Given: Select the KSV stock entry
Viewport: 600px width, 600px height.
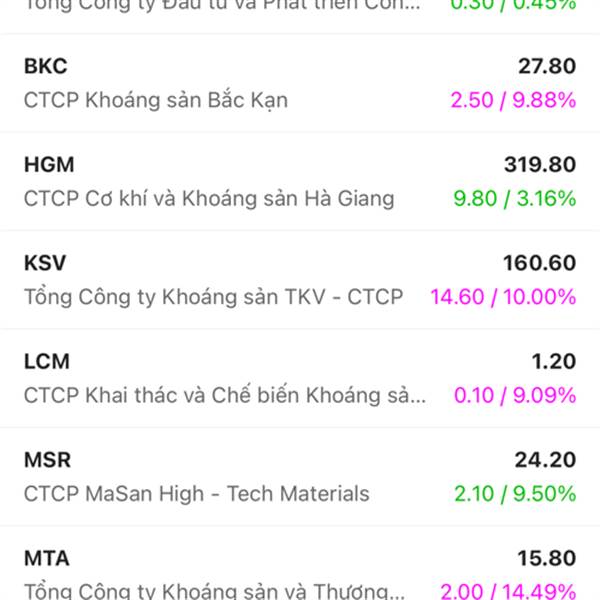Looking at the screenshot, I should (x=300, y=279).
